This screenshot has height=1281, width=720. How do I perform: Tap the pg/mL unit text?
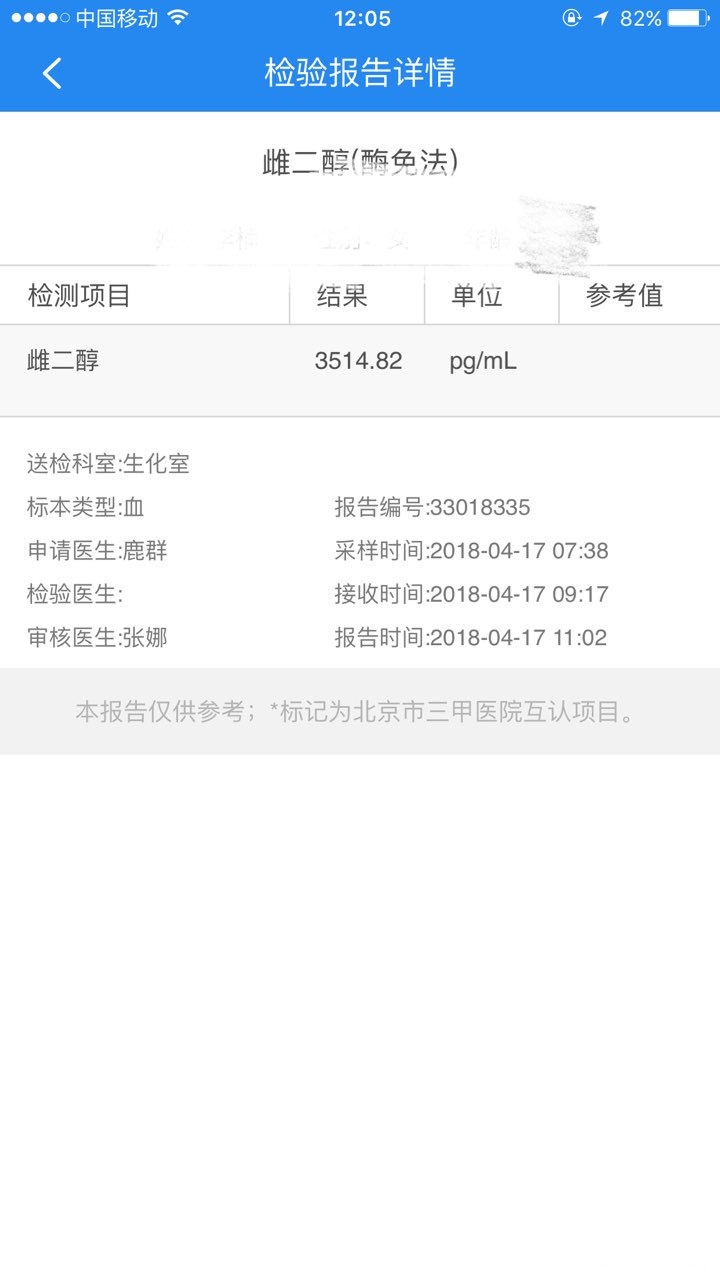coord(483,362)
